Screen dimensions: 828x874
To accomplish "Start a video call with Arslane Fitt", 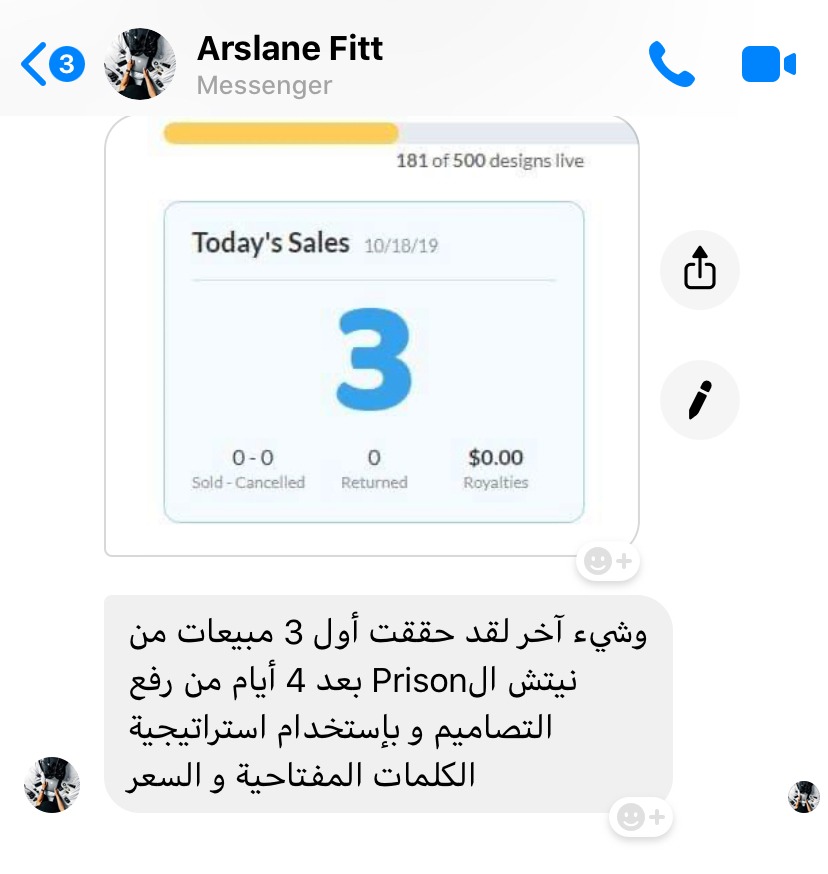I will click(x=768, y=65).
